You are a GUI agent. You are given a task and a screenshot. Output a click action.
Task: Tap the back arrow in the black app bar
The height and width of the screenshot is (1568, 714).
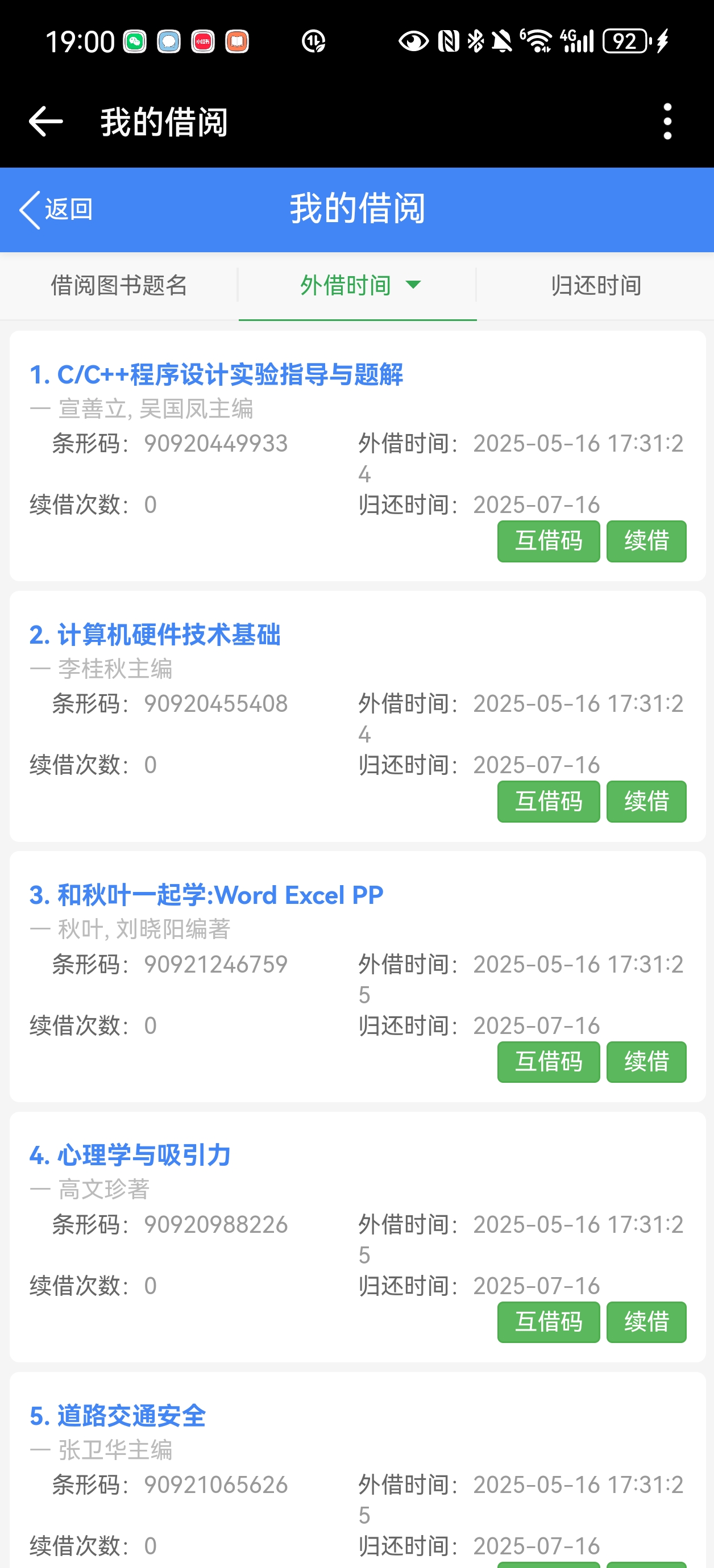45,121
